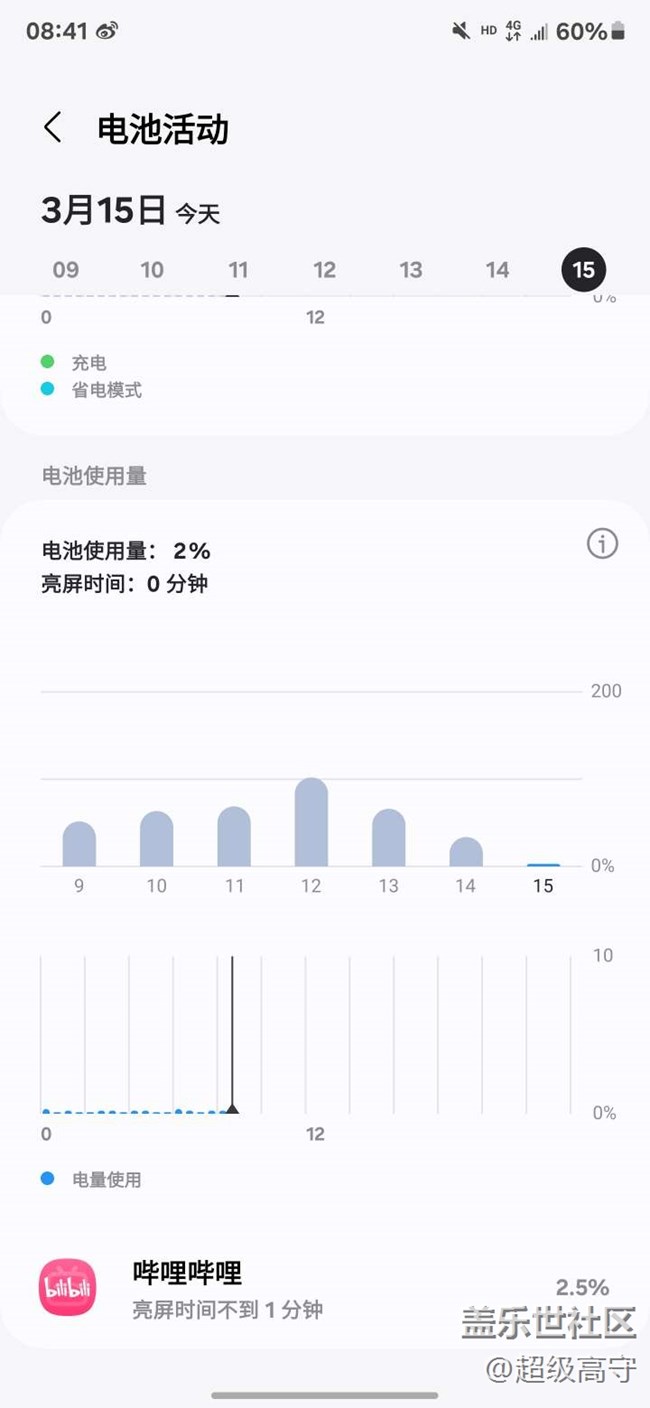Tap the usage bar for day 10
This screenshot has width=650, height=1408.
click(x=156, y=839)
